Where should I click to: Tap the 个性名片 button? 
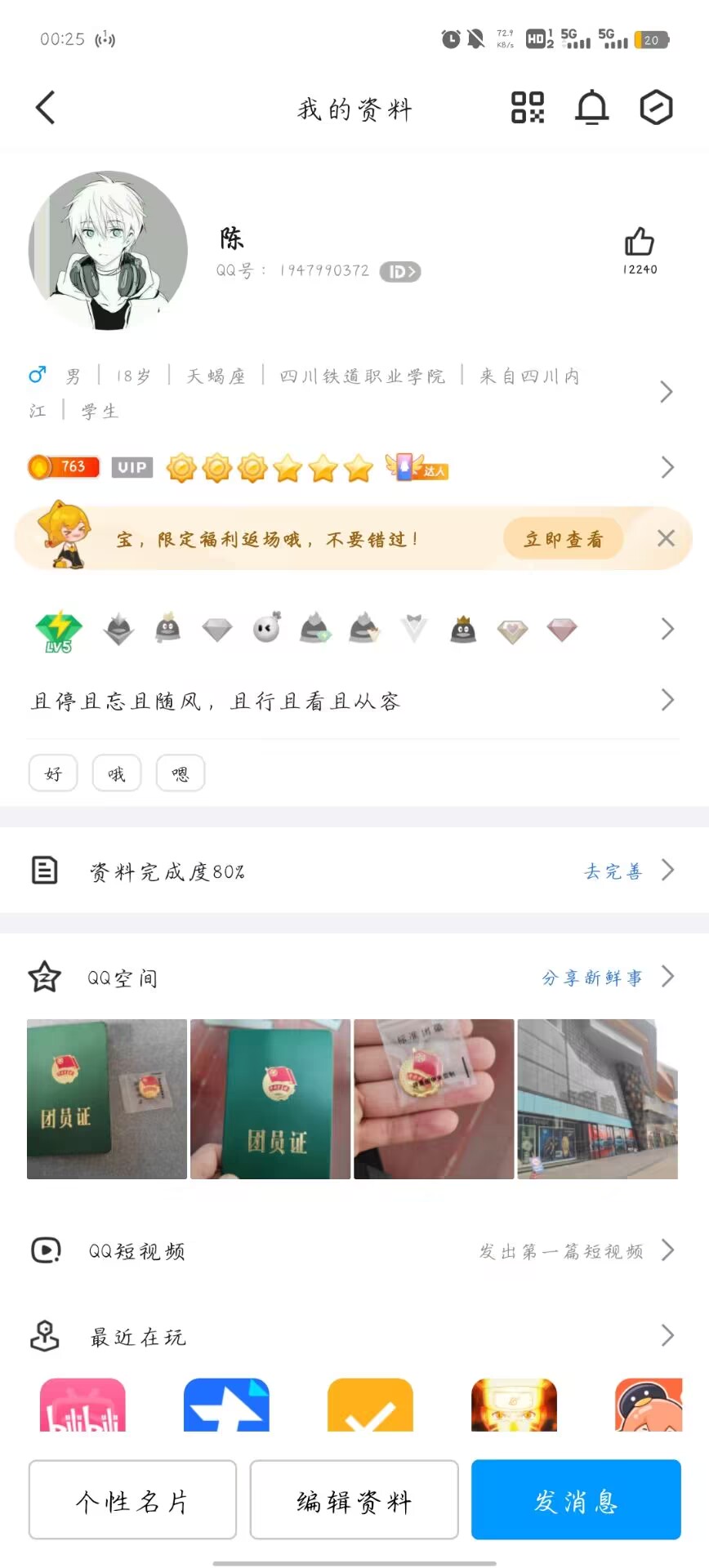[x=132, y=1500]
